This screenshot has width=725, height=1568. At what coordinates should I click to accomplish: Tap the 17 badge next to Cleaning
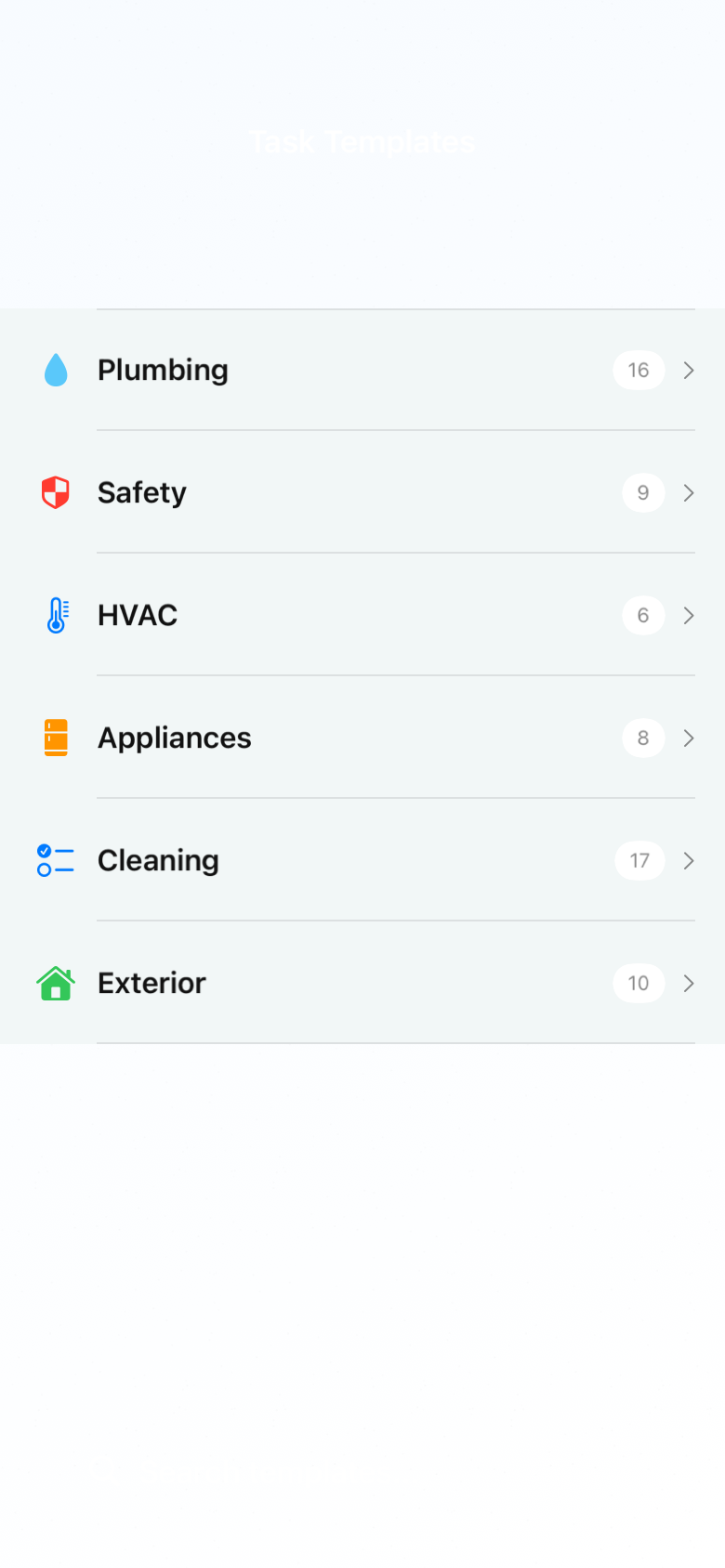point(639,860)
